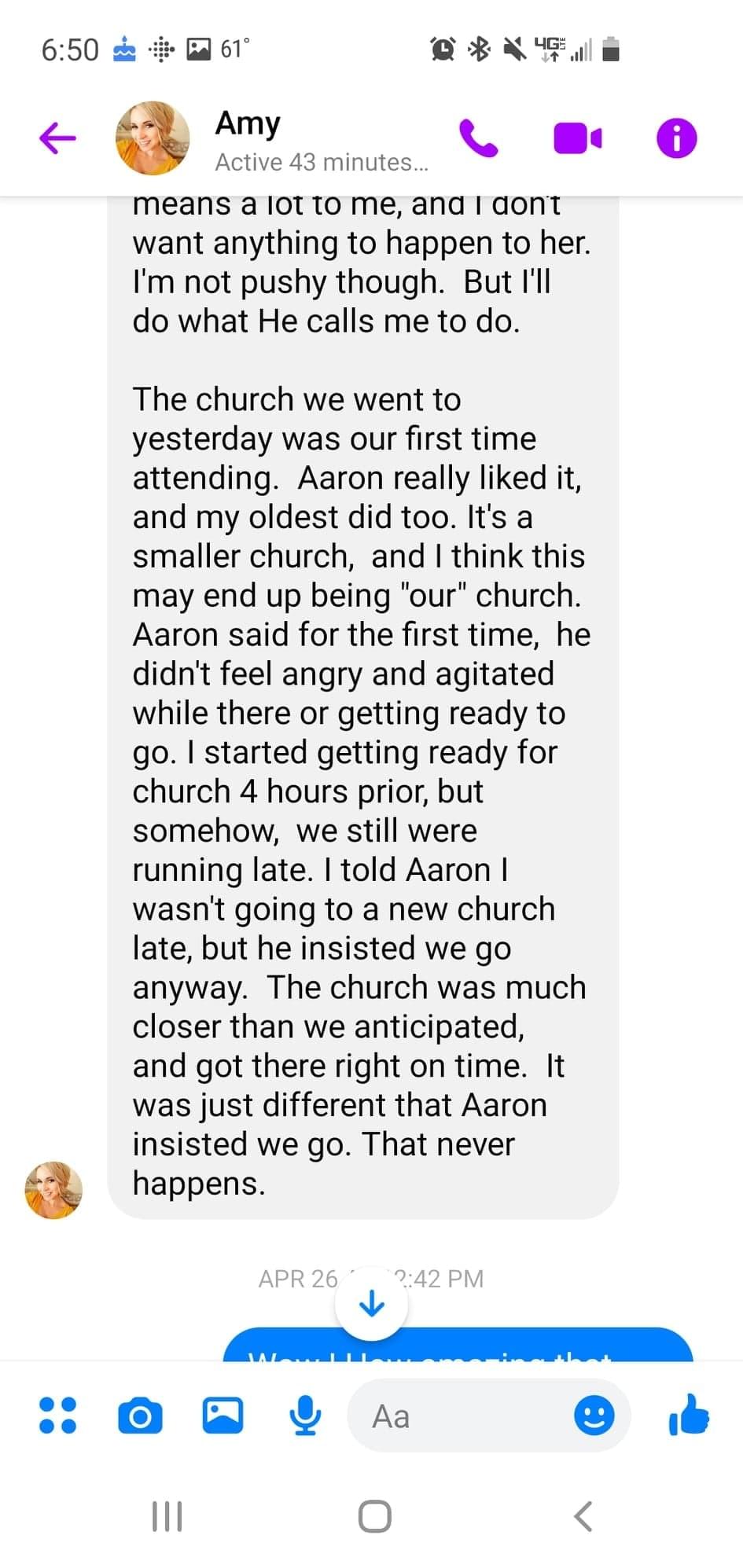Open more apps four-dot menu
The image size is (743, 1568).
[x=58, y=1416]
